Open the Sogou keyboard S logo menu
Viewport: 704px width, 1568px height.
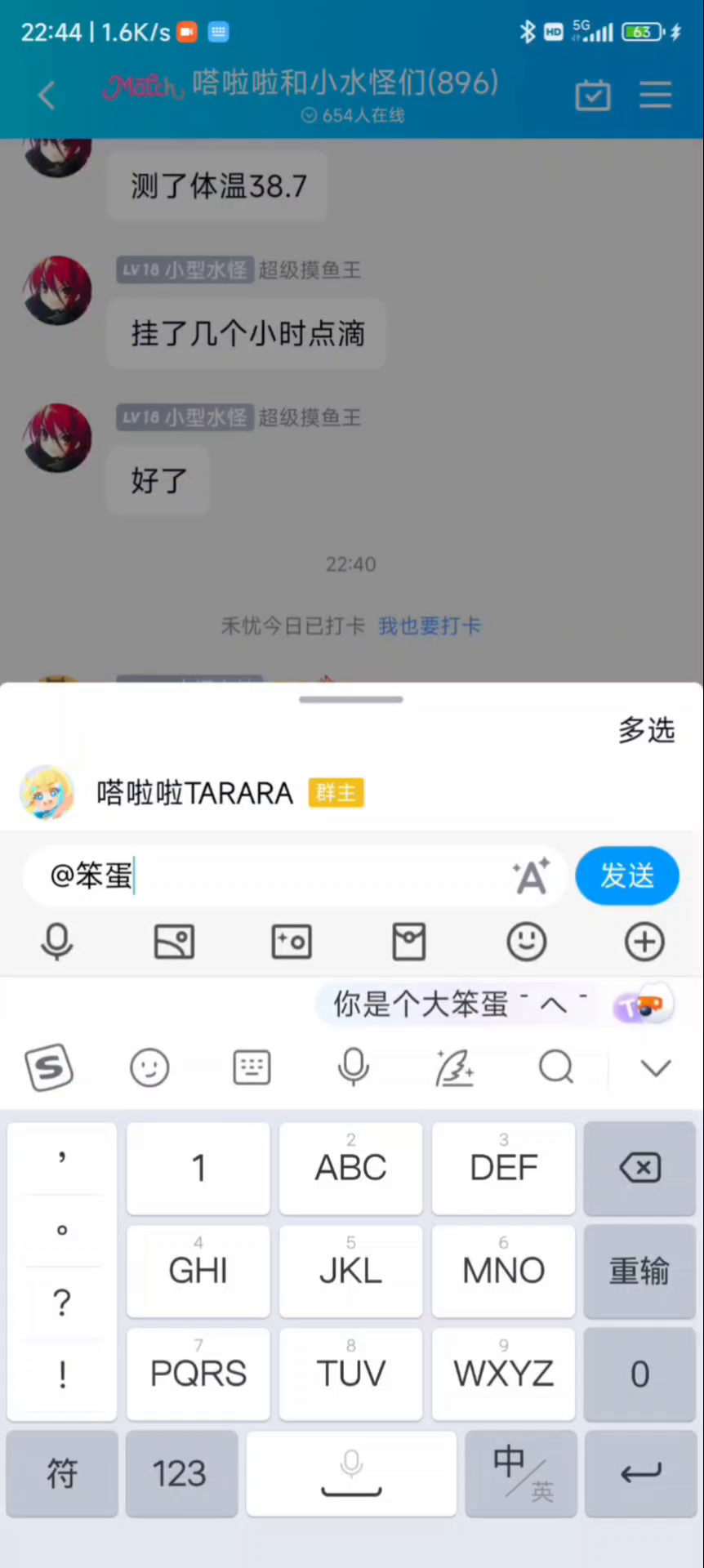49,1067
